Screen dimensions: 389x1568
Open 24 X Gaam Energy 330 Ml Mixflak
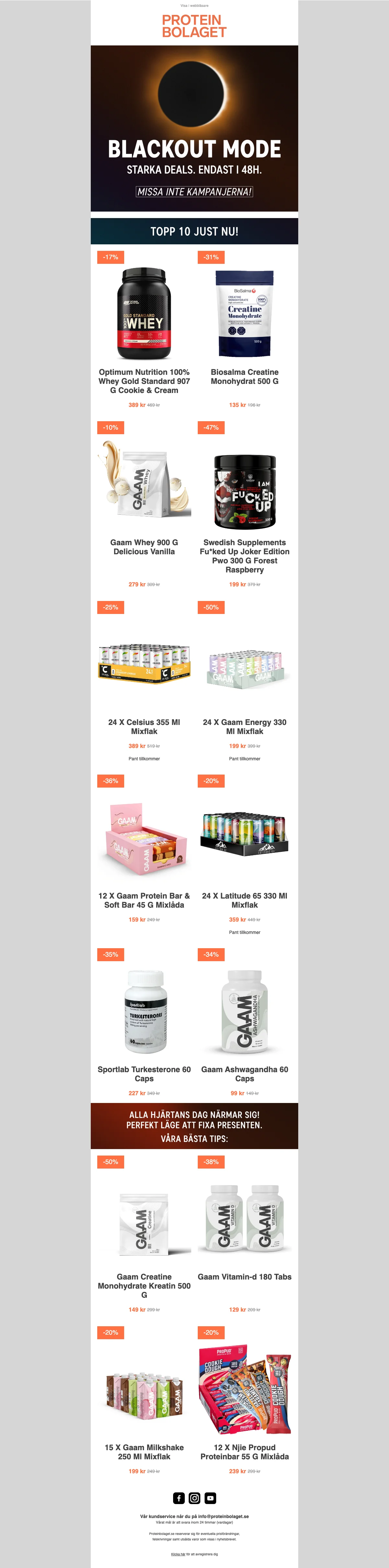pyautogui.click(x=244, y=726)
